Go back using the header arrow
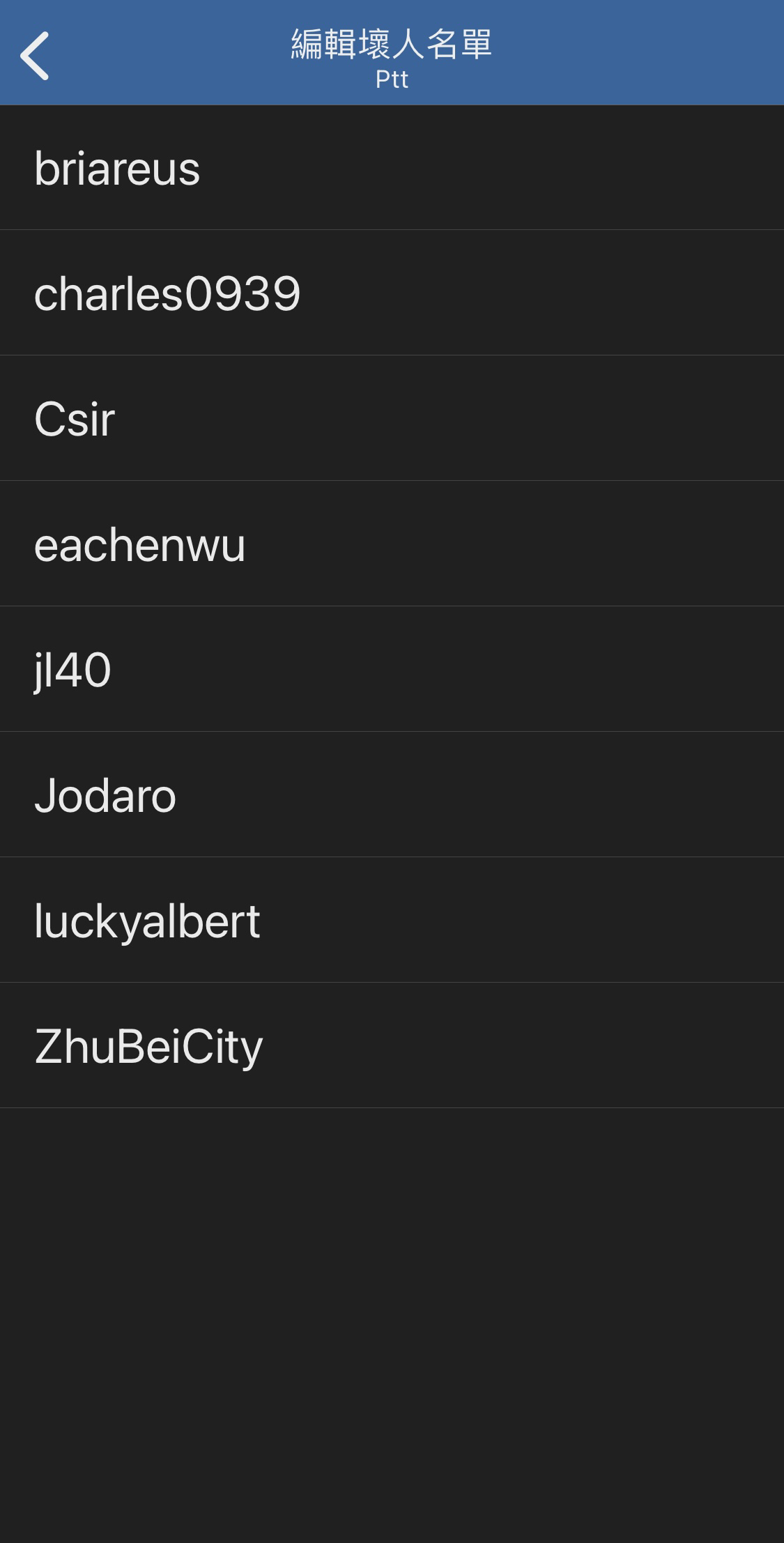This screenshot has height=1543, width=784. [x=35, y=56]
